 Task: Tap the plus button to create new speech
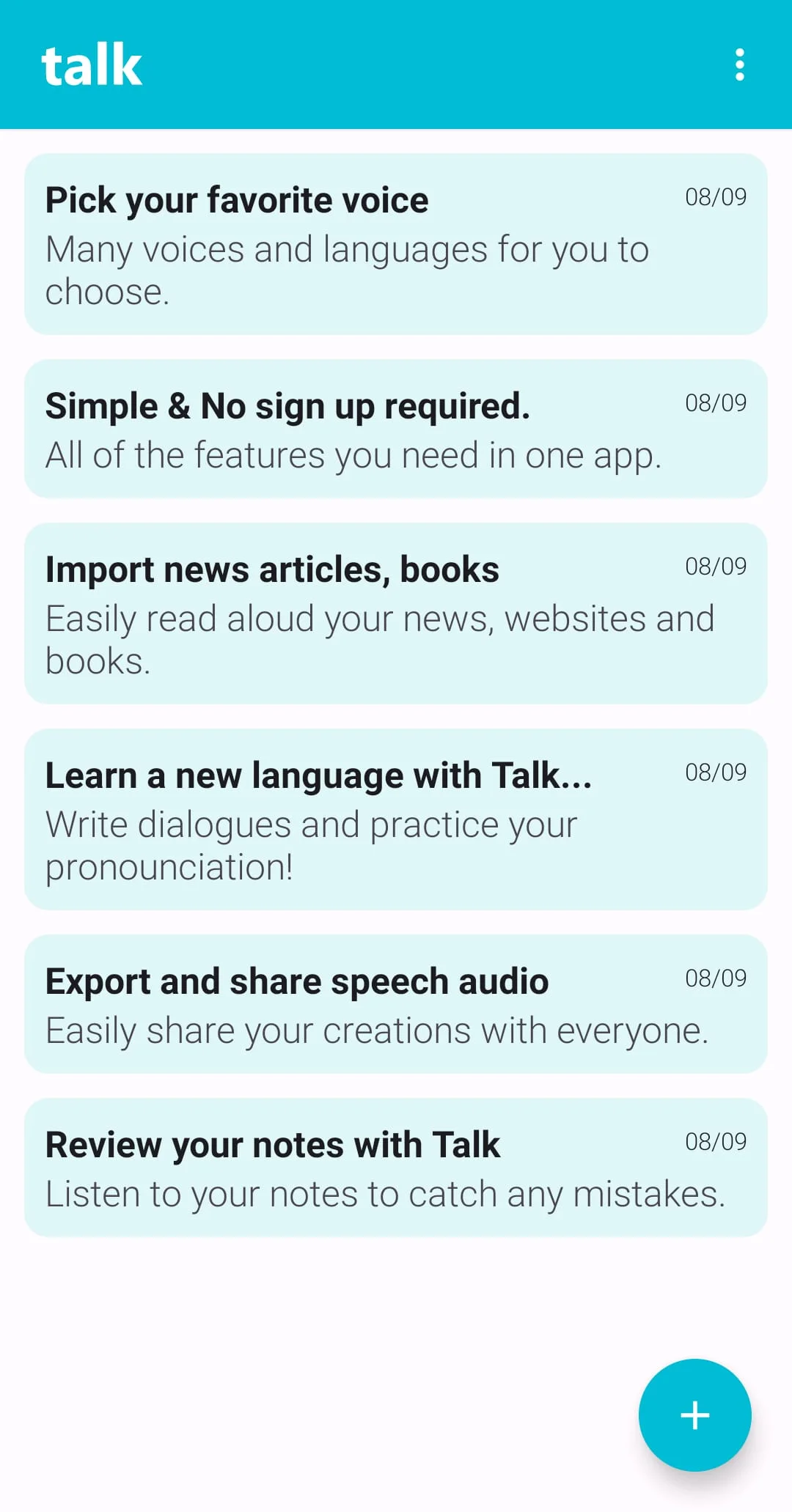(x=694, y=1415)
